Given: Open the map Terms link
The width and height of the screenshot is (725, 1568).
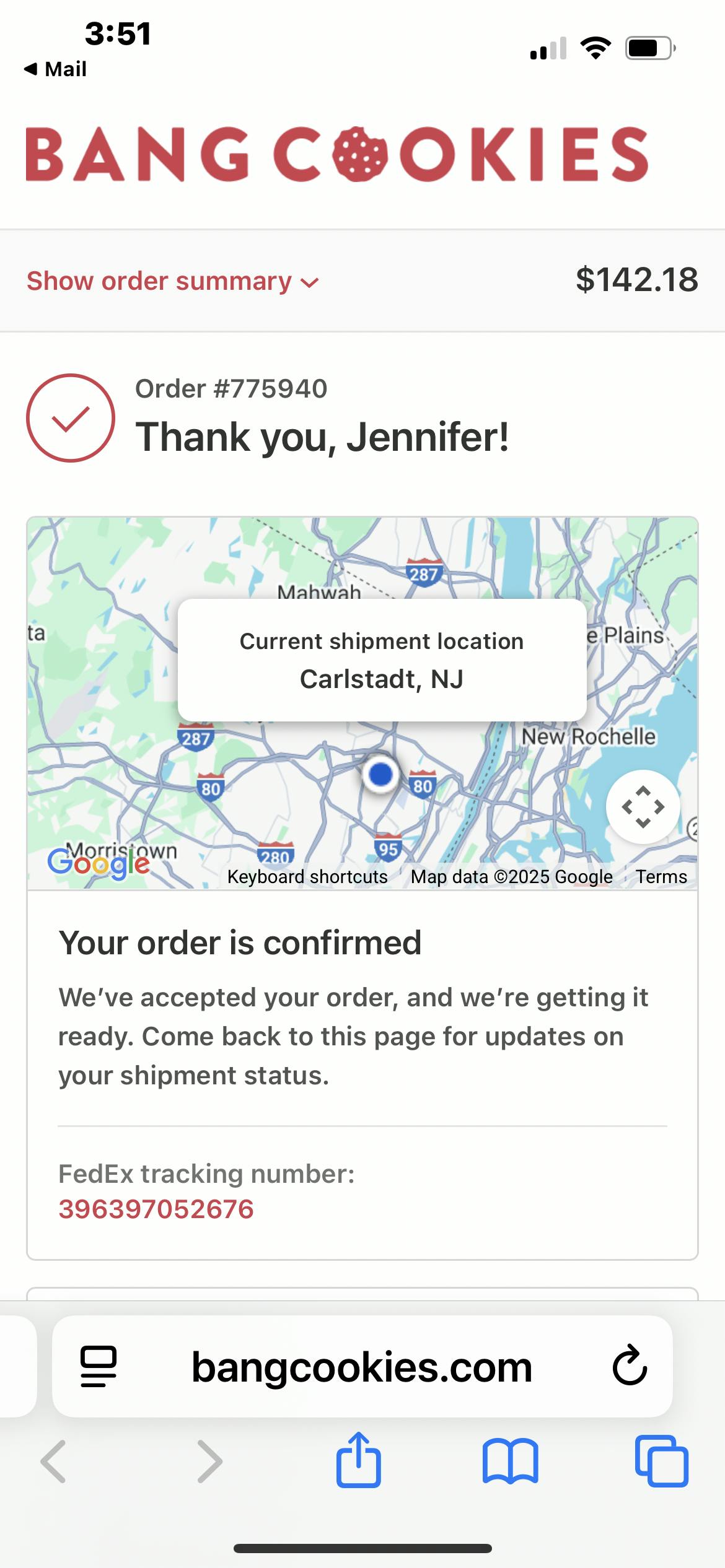Looking at the screenshot, I should [661, 877].
